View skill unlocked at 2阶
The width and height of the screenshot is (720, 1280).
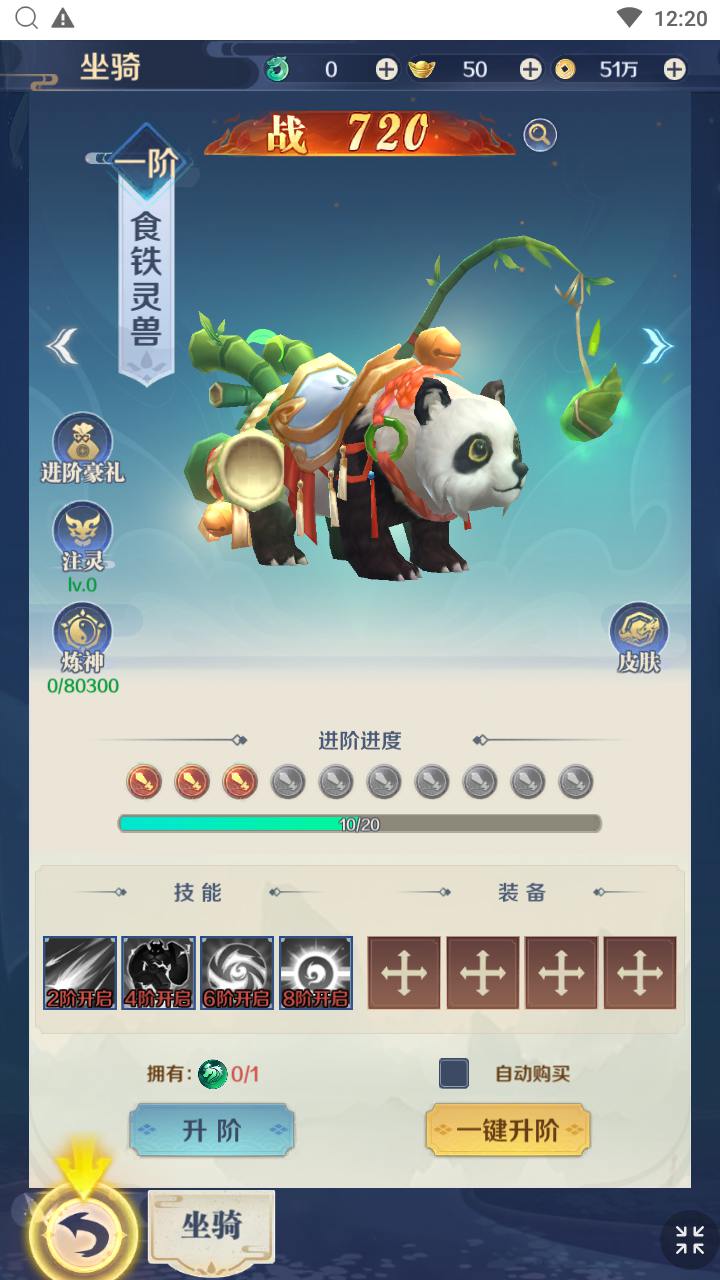80,972
